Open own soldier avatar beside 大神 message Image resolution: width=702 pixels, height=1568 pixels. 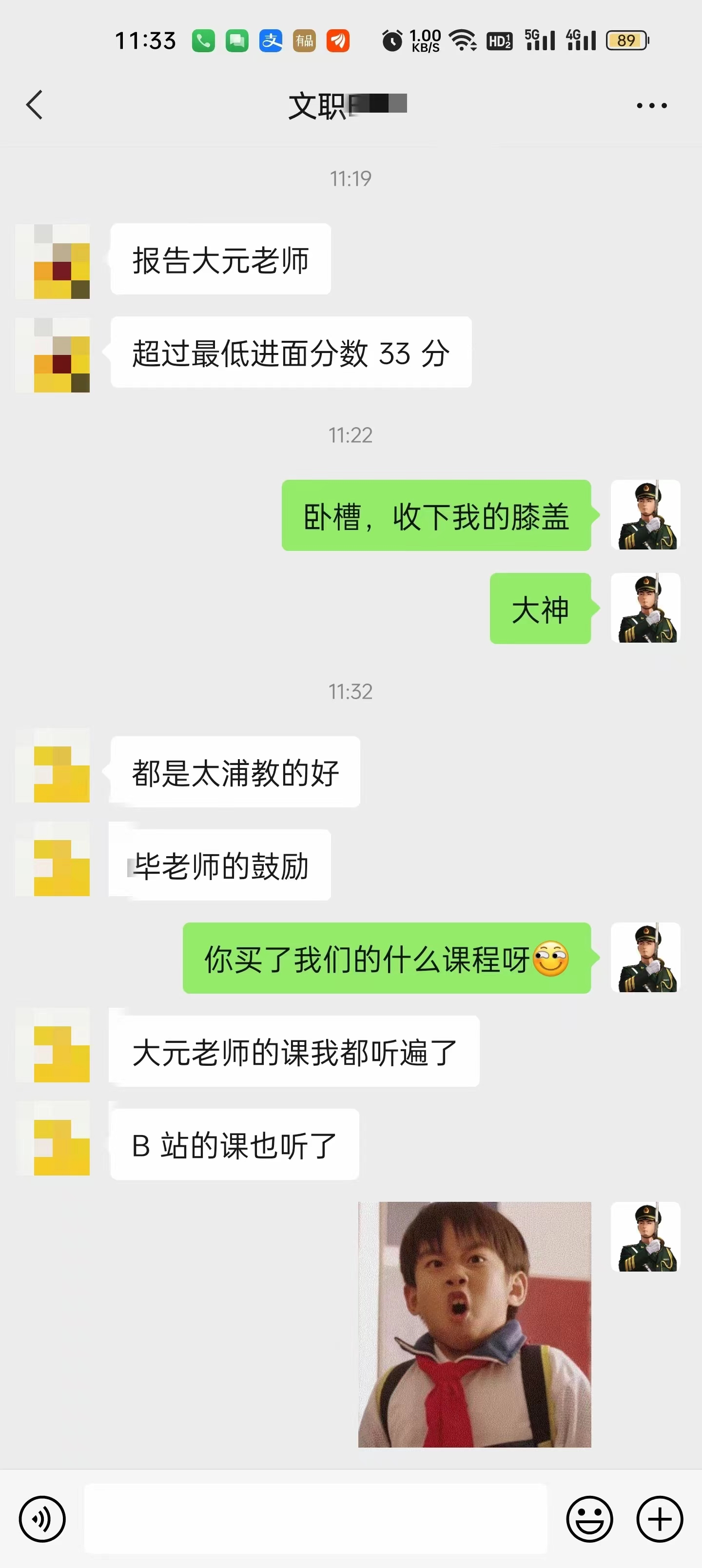pyautogui.click(x=645, y=608)
